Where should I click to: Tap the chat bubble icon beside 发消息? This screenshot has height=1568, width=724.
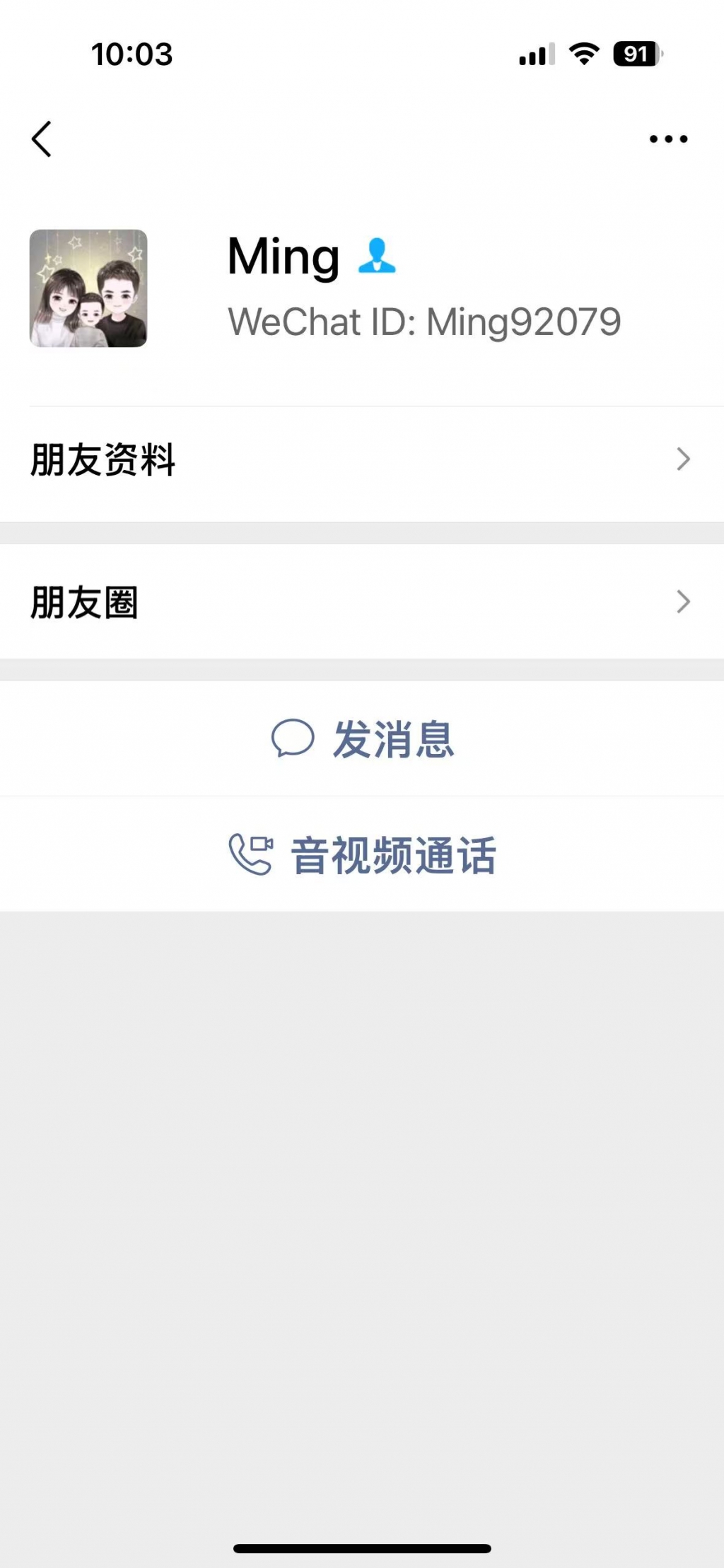(x=292, y=739)
